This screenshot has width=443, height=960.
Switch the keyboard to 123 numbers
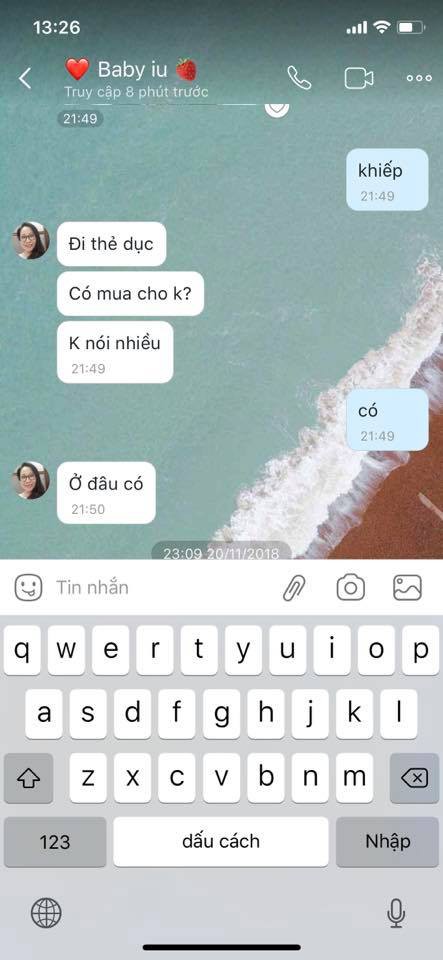pyautogui.click(x=55, y=841)
